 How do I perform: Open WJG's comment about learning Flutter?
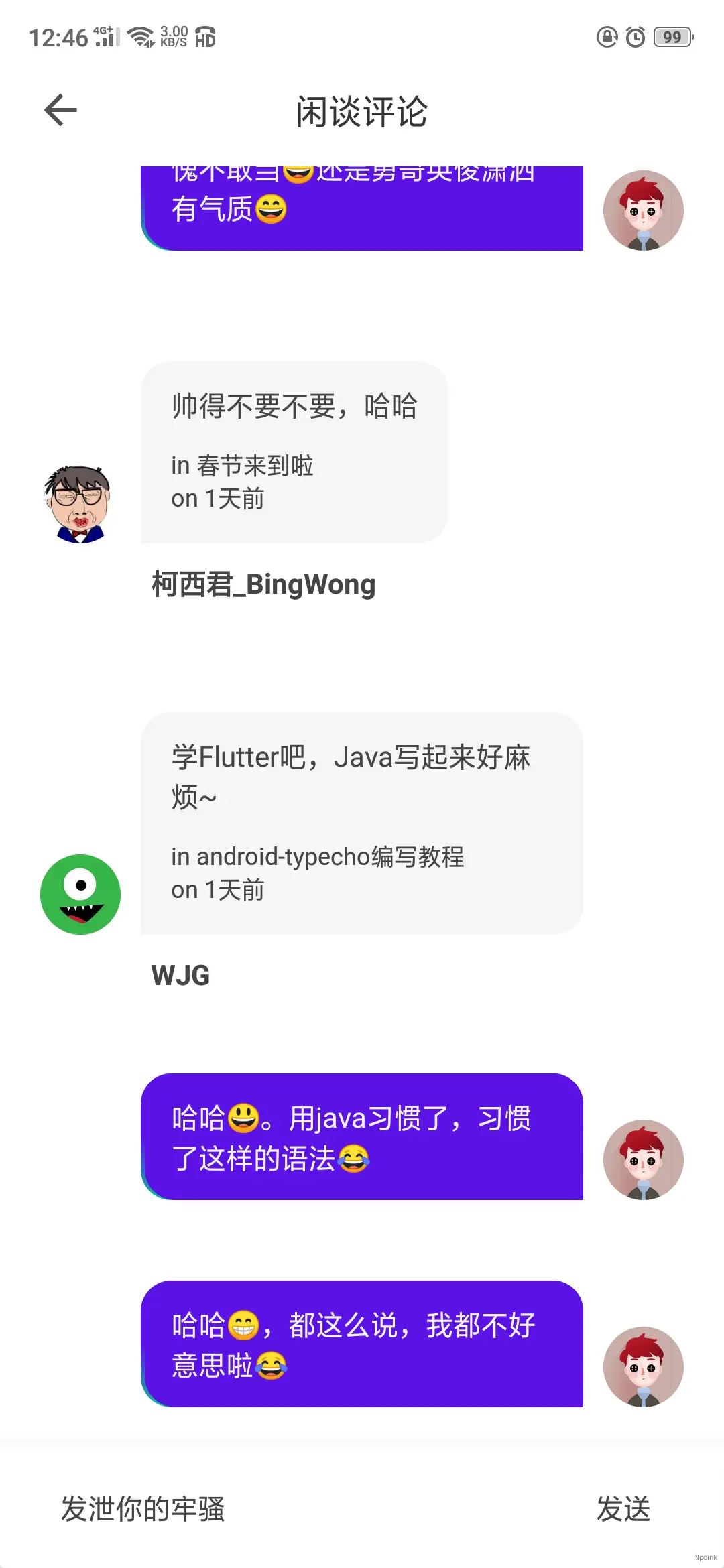tap(361, 823)
